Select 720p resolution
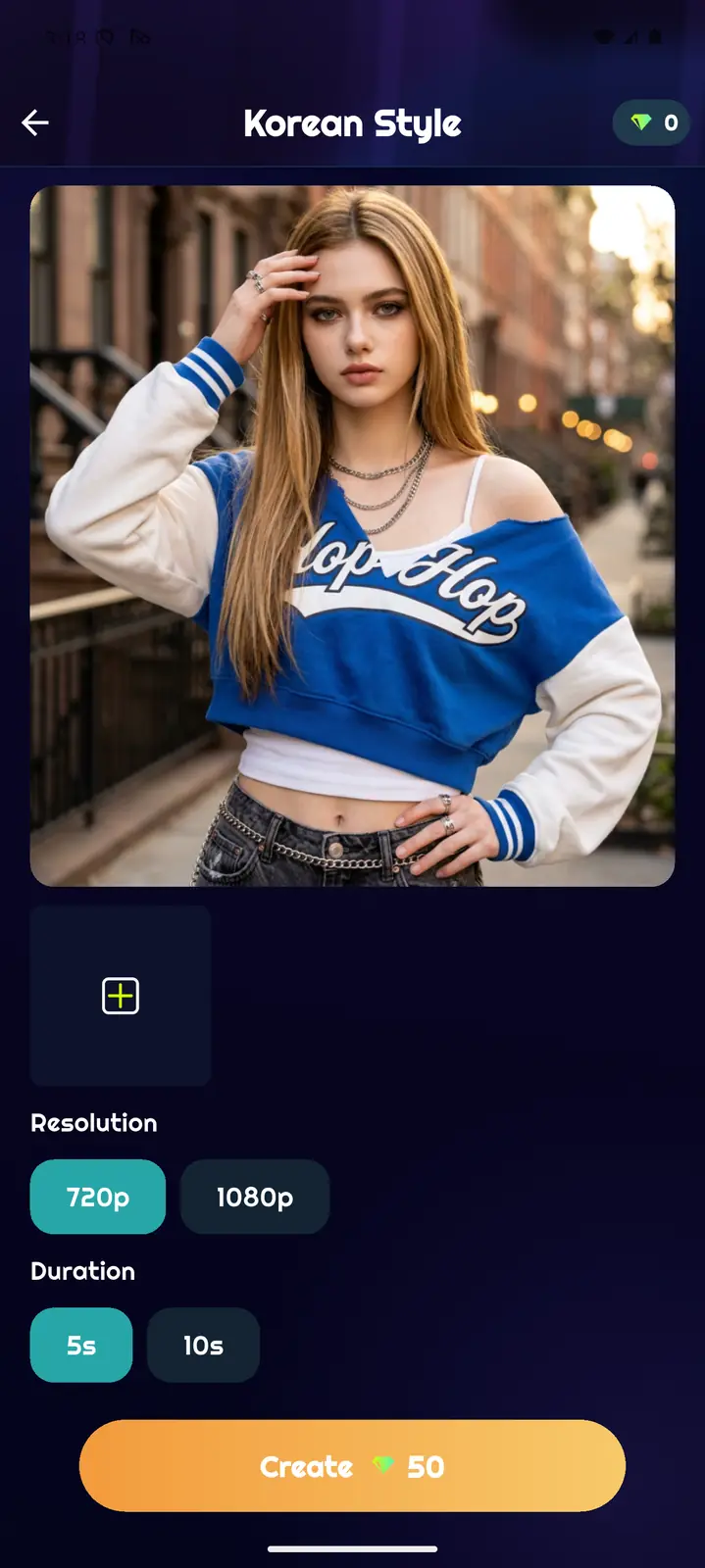 pyautogui.click(x=98, y=1197)
